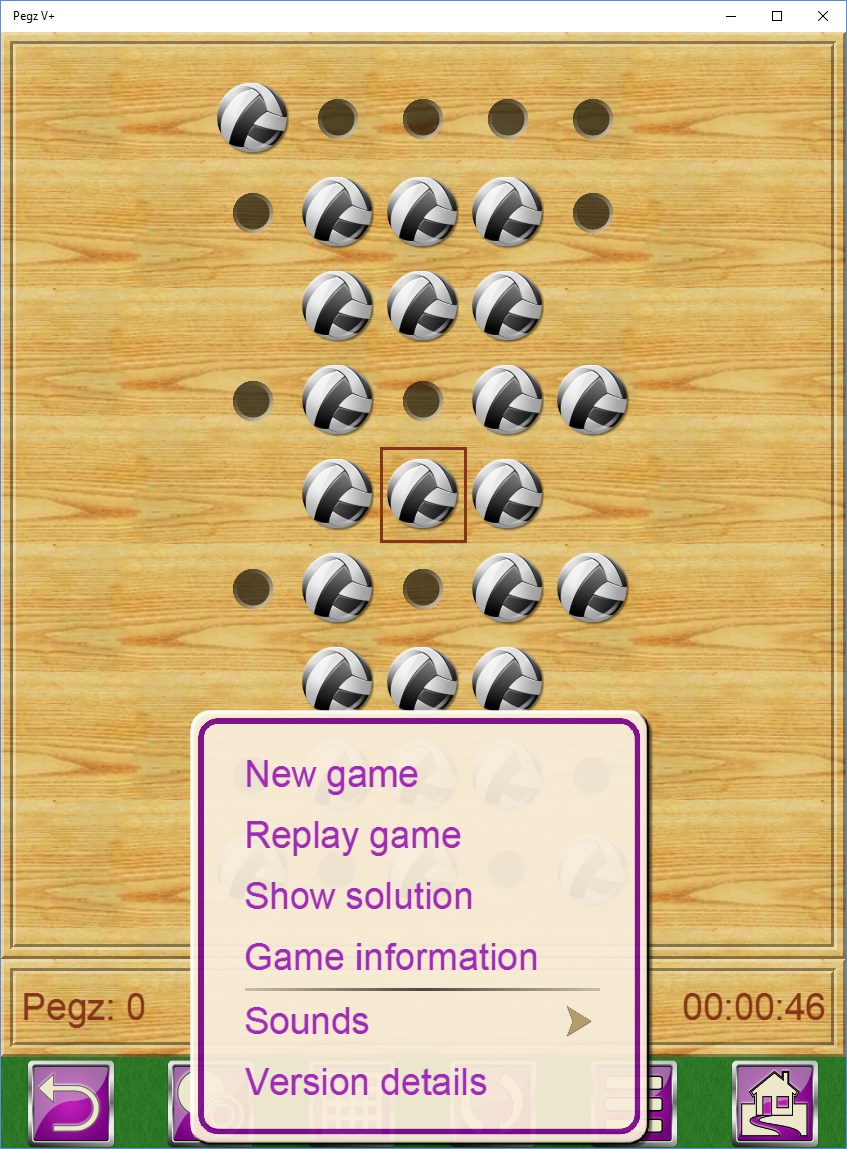The image size is (847, 1149).
Task: Tap the undo arrow button
Action: [71, 1102]
